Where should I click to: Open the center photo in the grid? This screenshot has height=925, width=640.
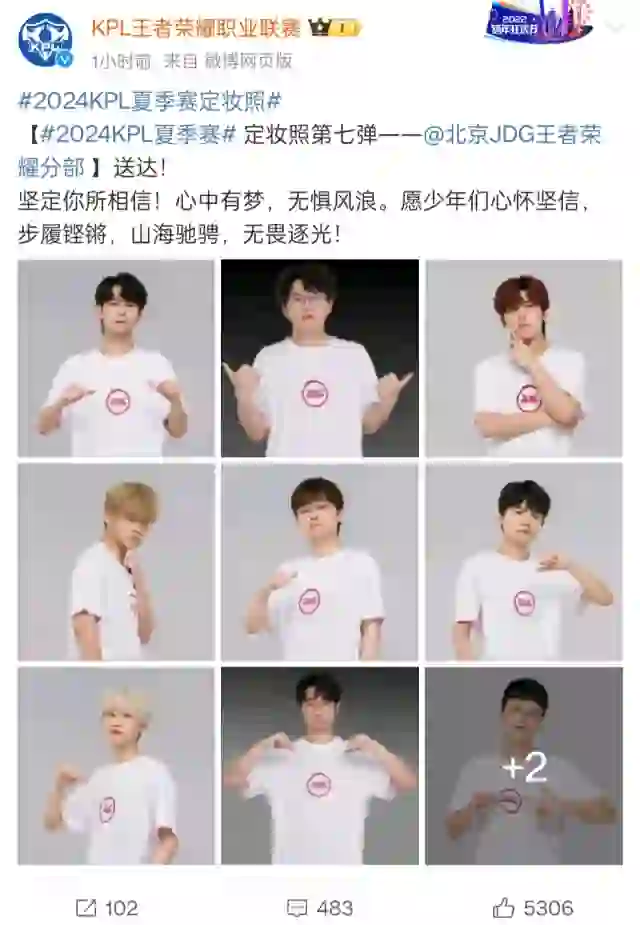point(320,562)
